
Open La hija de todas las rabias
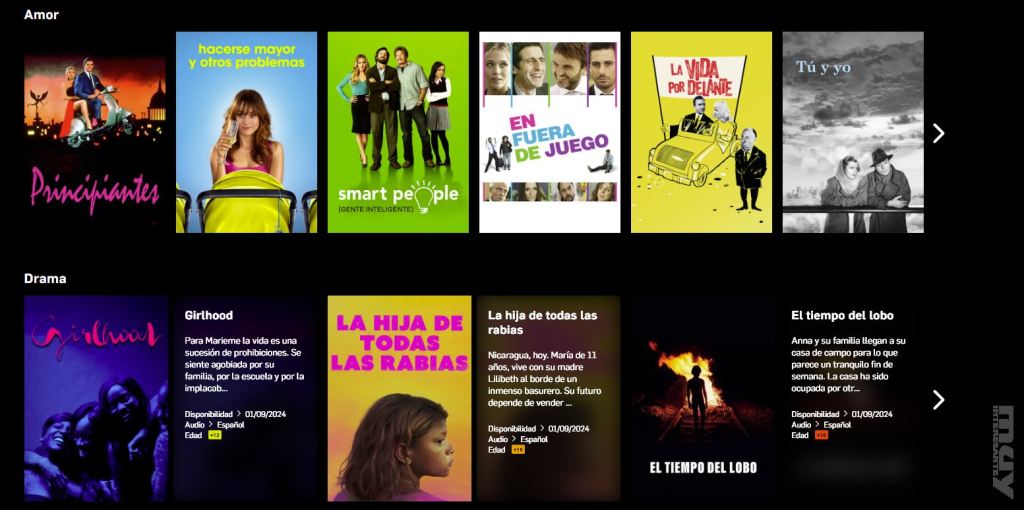click(x=399, y=398)
